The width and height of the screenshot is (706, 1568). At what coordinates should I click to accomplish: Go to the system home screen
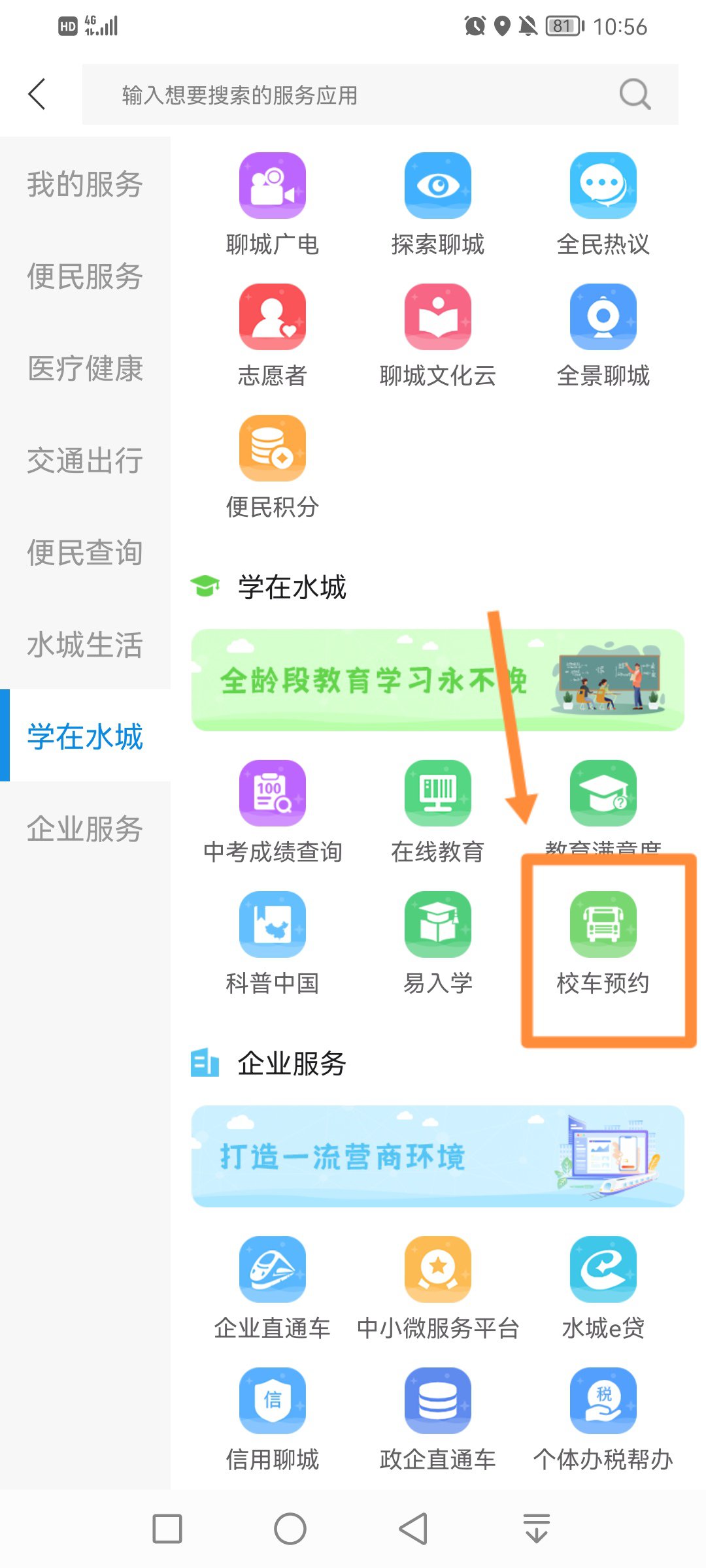coord(290,1529)
